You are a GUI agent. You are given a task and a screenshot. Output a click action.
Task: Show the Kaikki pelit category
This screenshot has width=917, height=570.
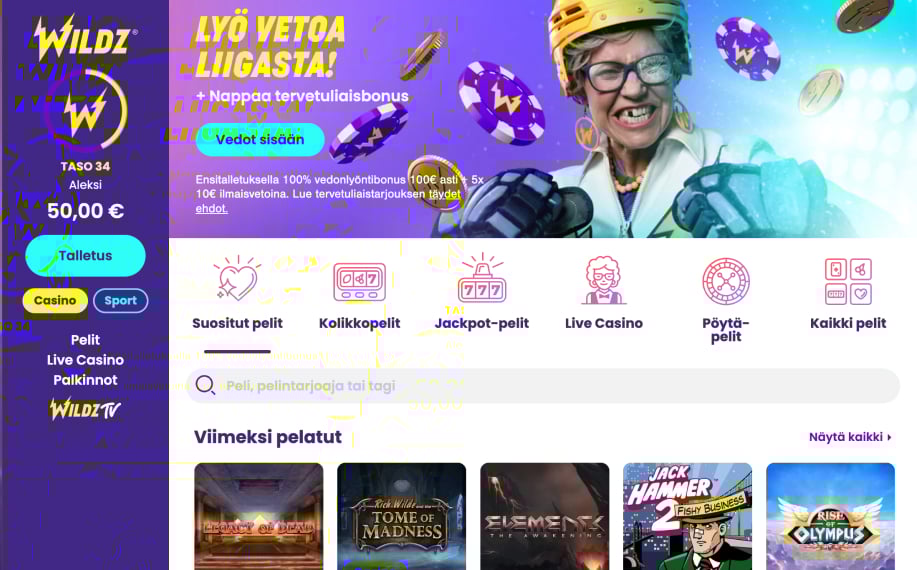pos(848,293)
